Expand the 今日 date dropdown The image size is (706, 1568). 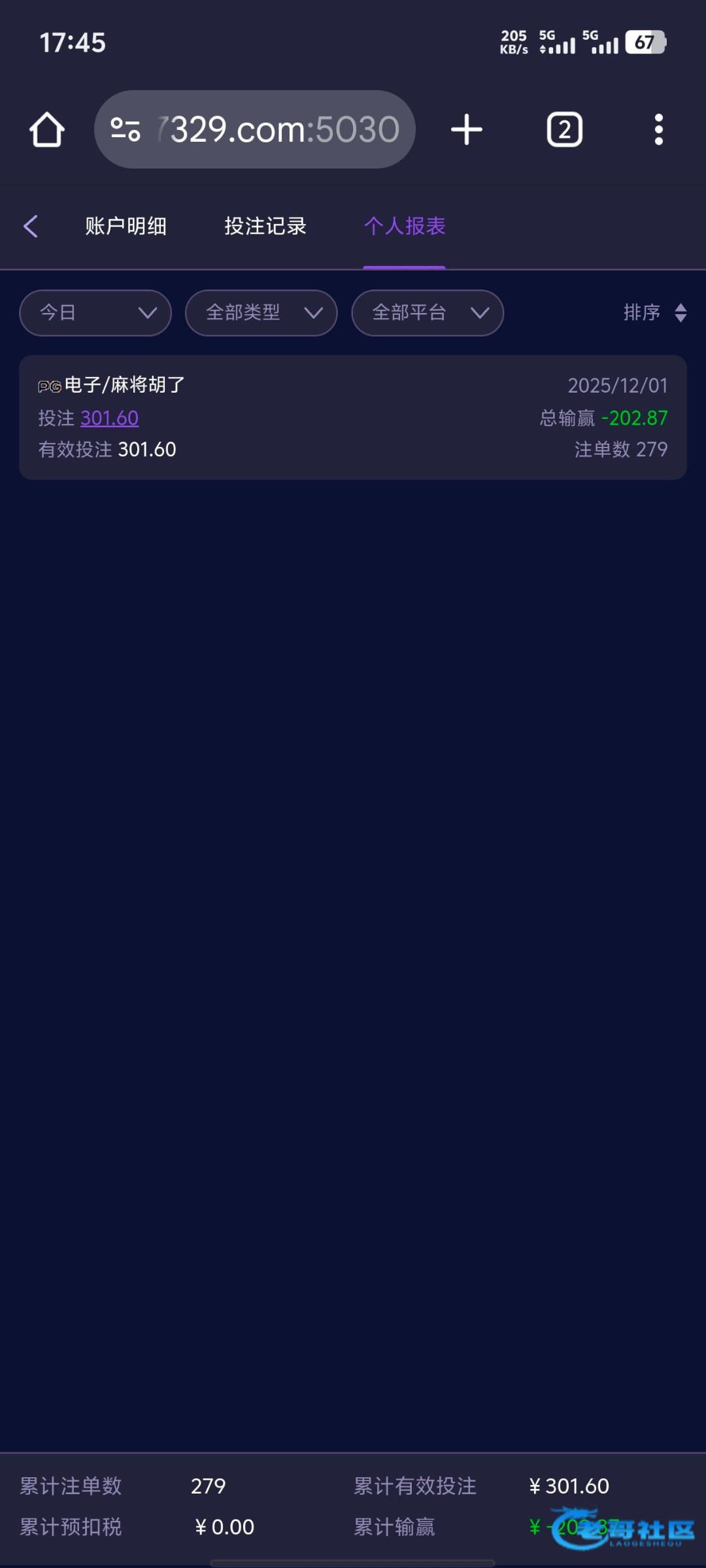click(95, 313)
